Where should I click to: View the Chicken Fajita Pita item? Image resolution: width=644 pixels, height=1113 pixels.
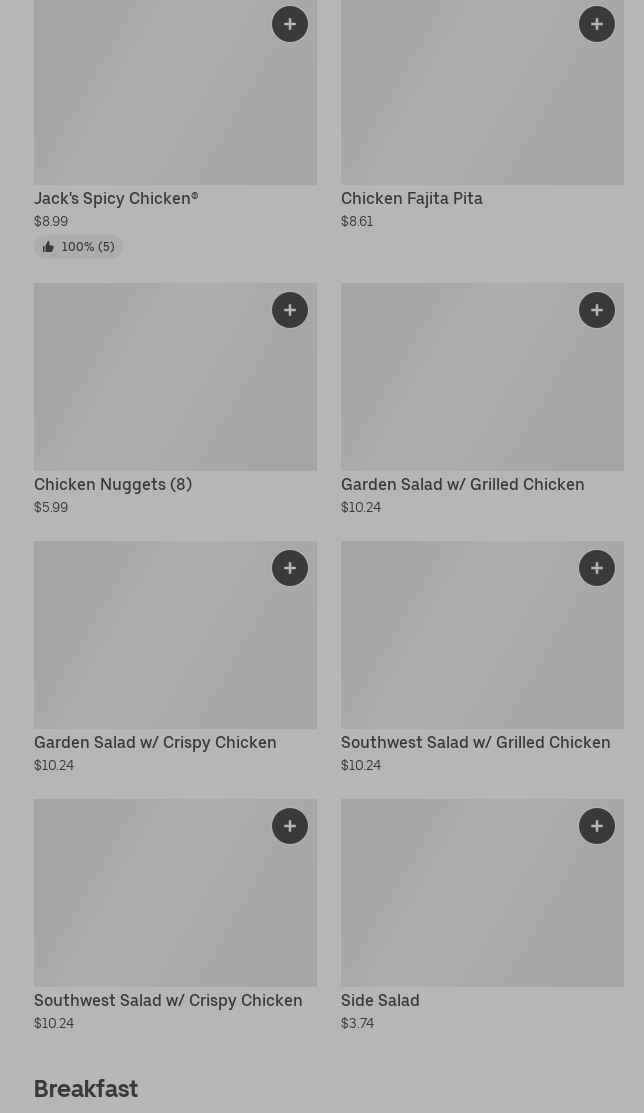coord(412,198)
